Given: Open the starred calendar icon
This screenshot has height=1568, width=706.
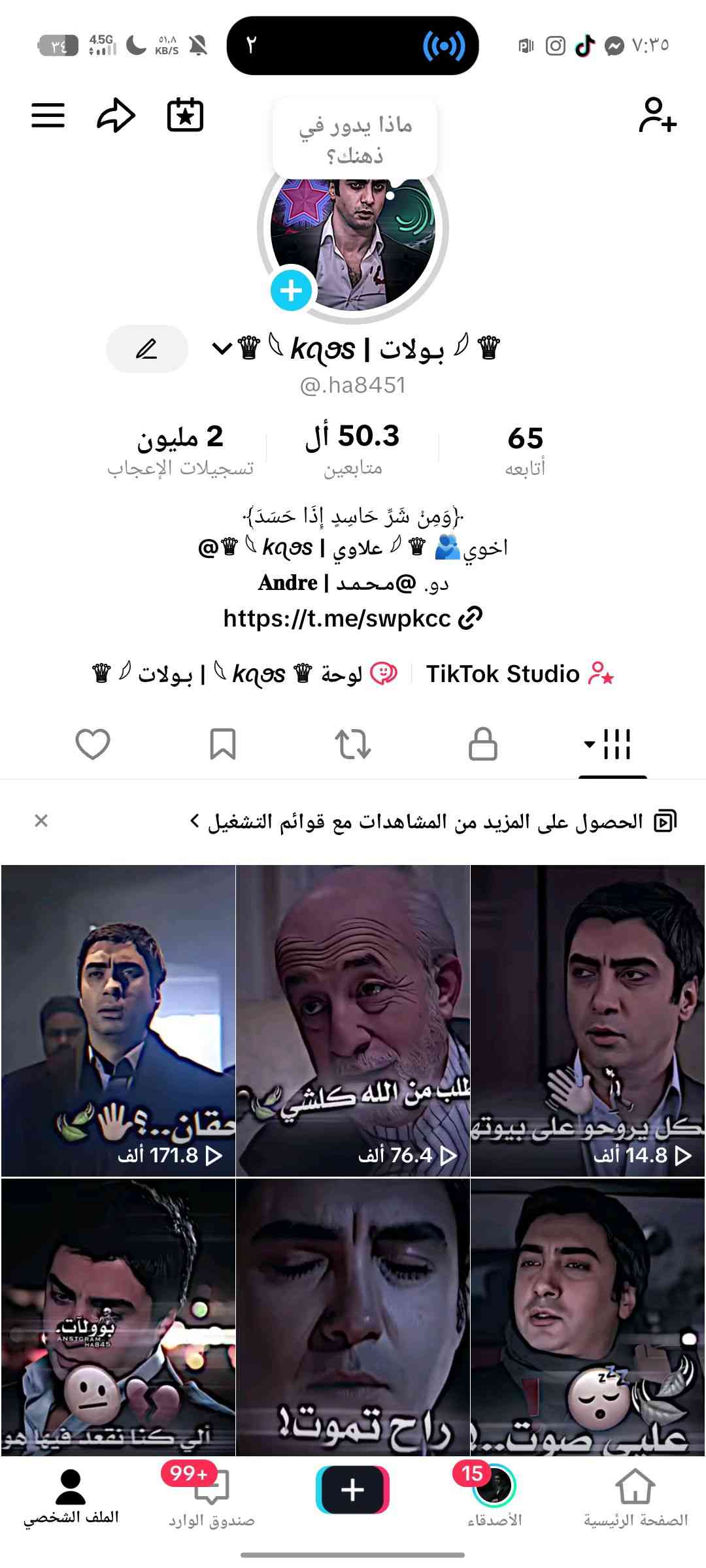Looking at the screenshot, I should [x=186, y=116].
